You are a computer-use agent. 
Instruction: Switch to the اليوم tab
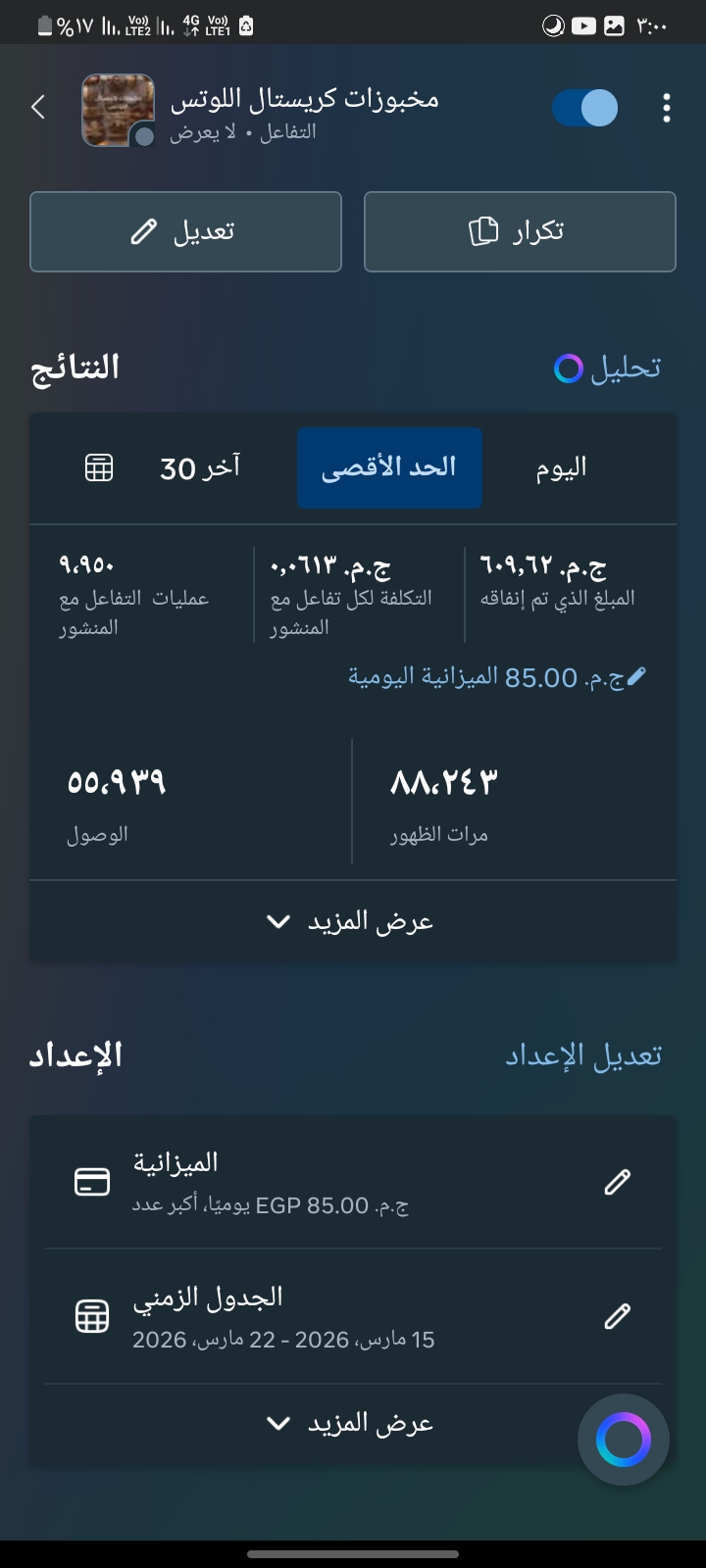click(561, 468)
